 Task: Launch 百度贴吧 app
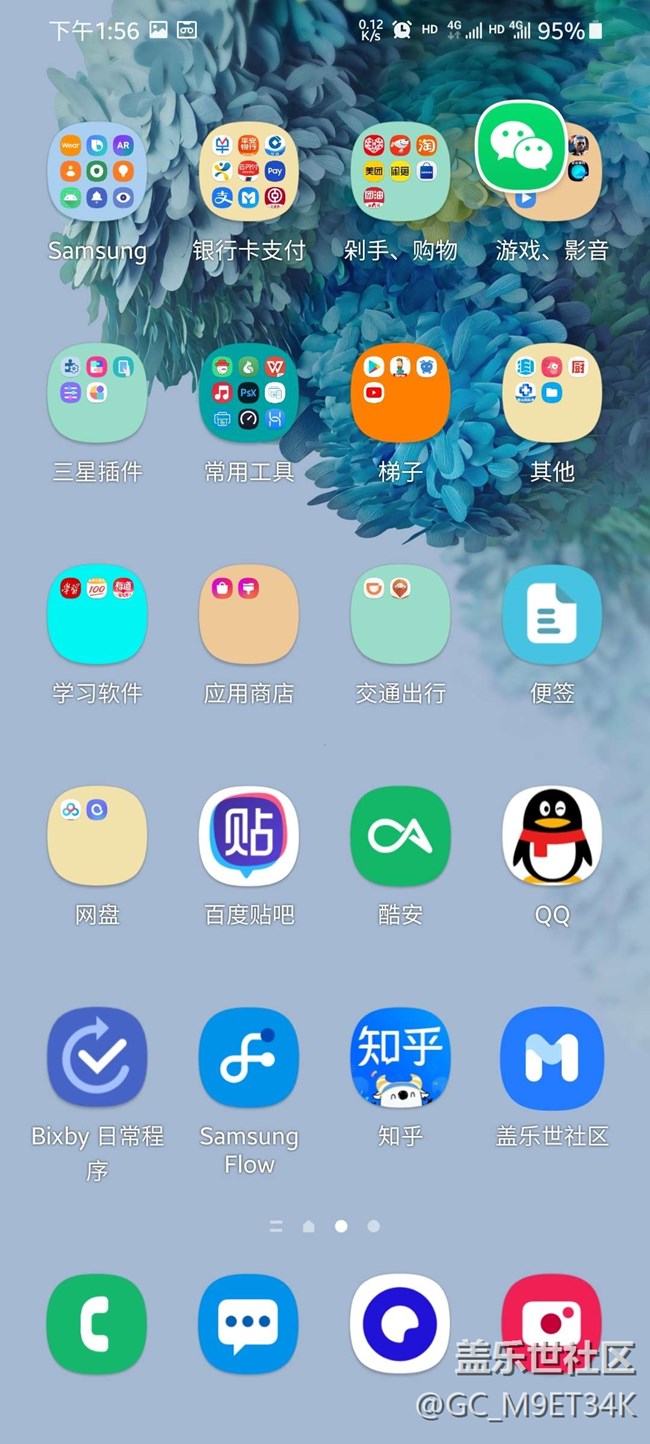pyautogui.click(x=249, y=835)
